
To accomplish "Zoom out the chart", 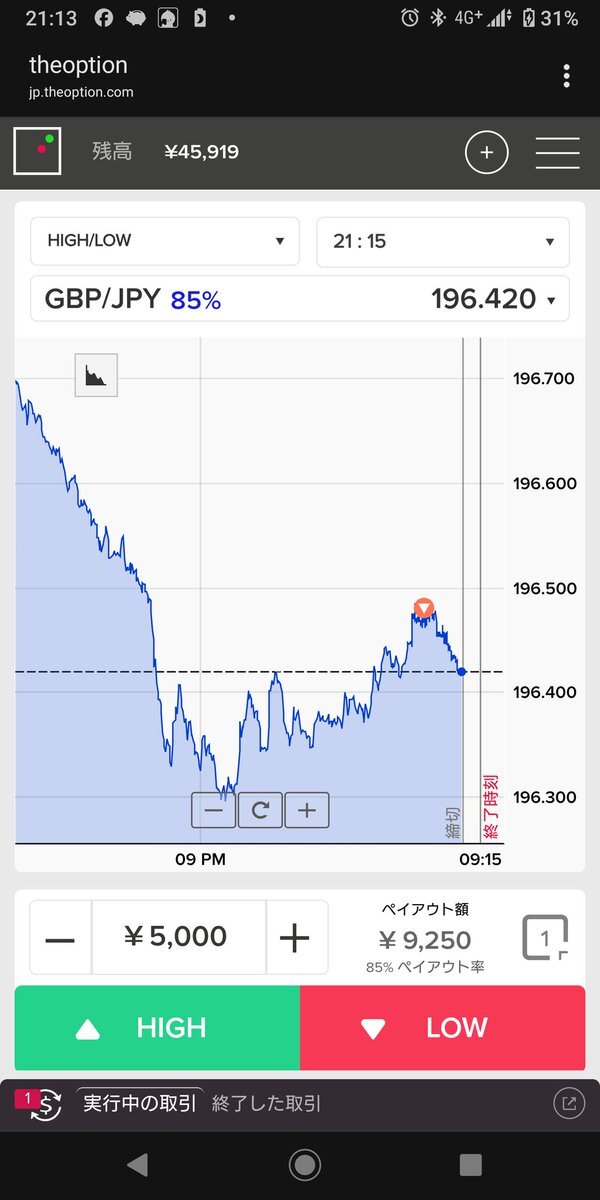I will click(x=214, y=810).
